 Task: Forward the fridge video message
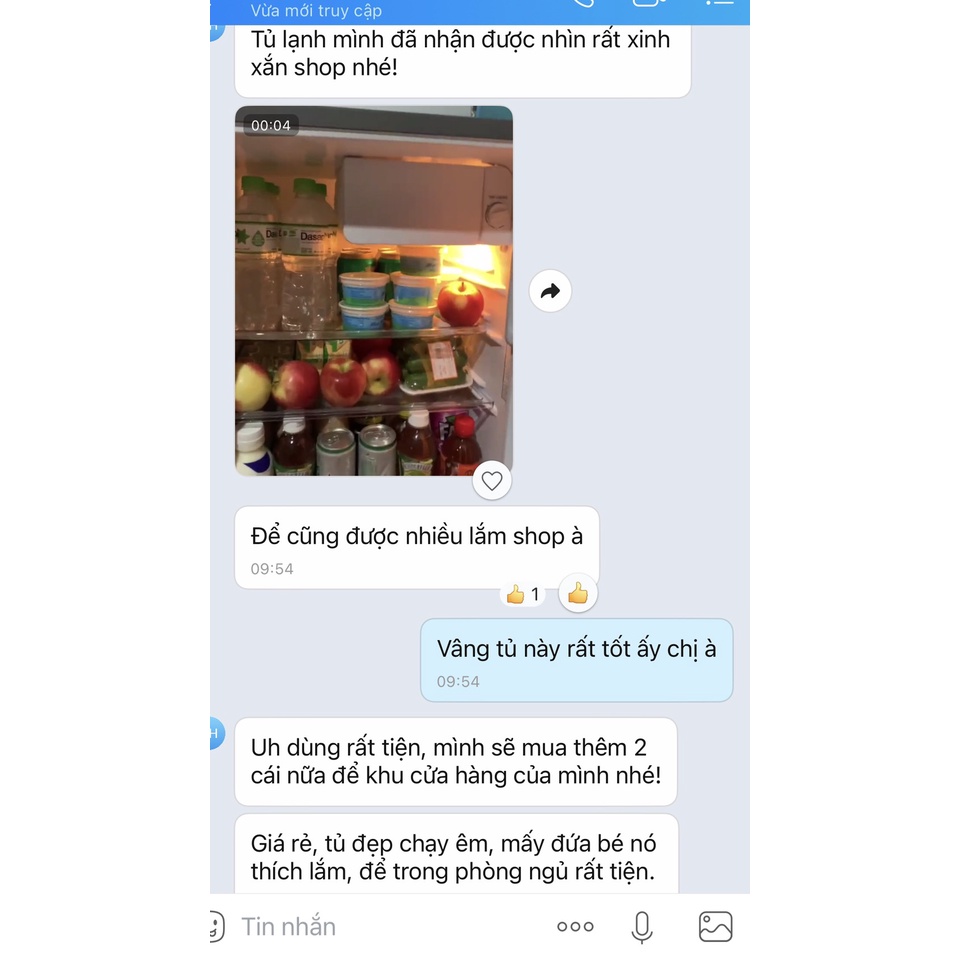[x=550, y=292]
